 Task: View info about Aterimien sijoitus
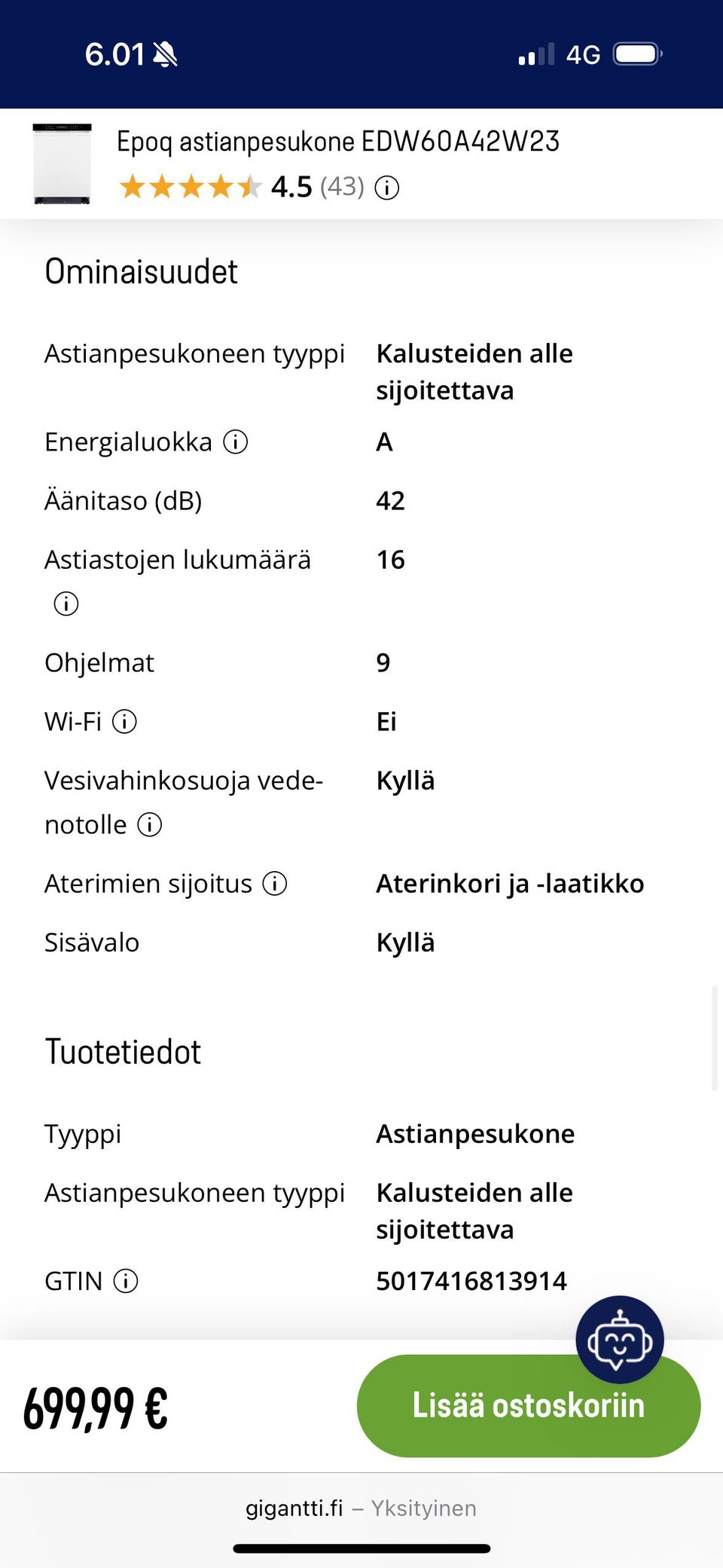click(275, 883)
